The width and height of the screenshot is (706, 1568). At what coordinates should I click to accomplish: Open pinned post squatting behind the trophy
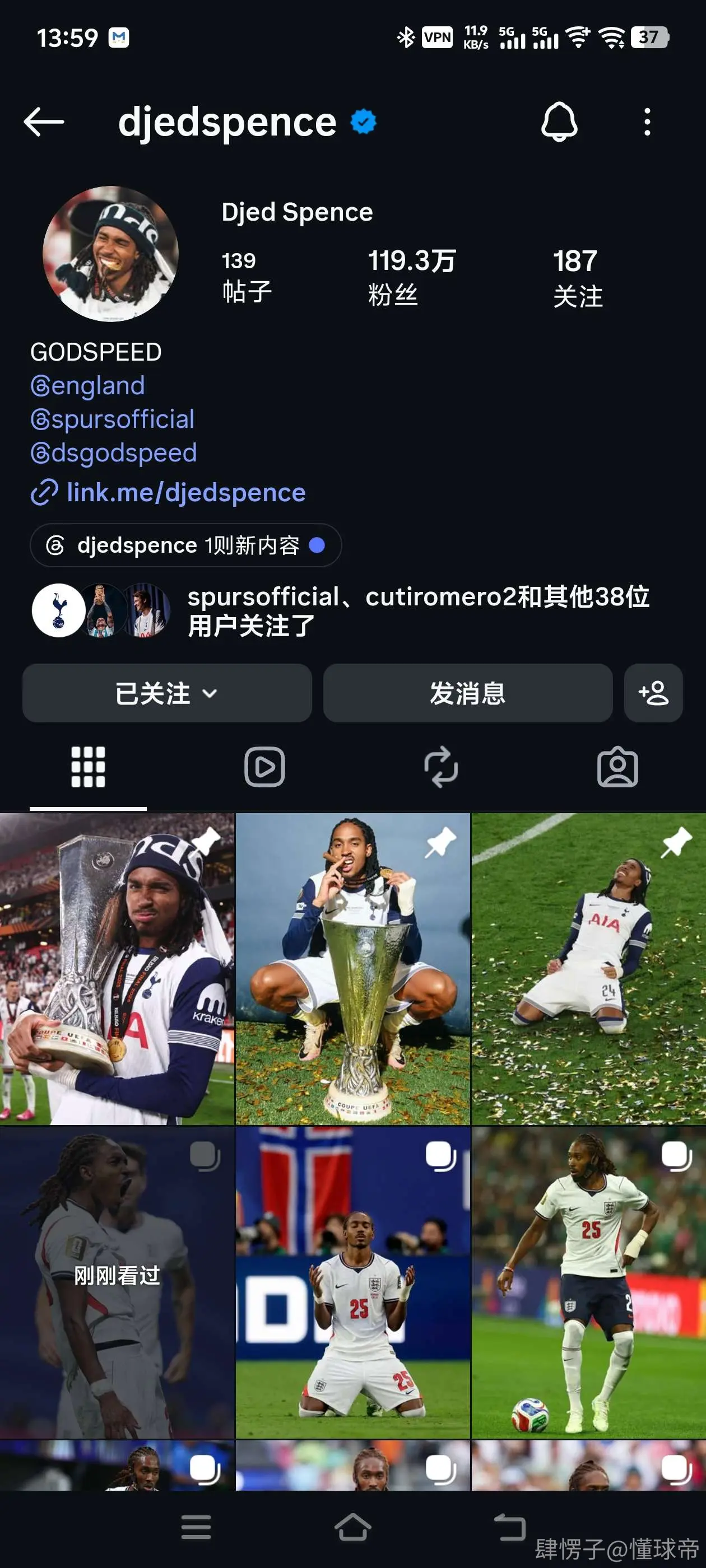pos(352,969)
